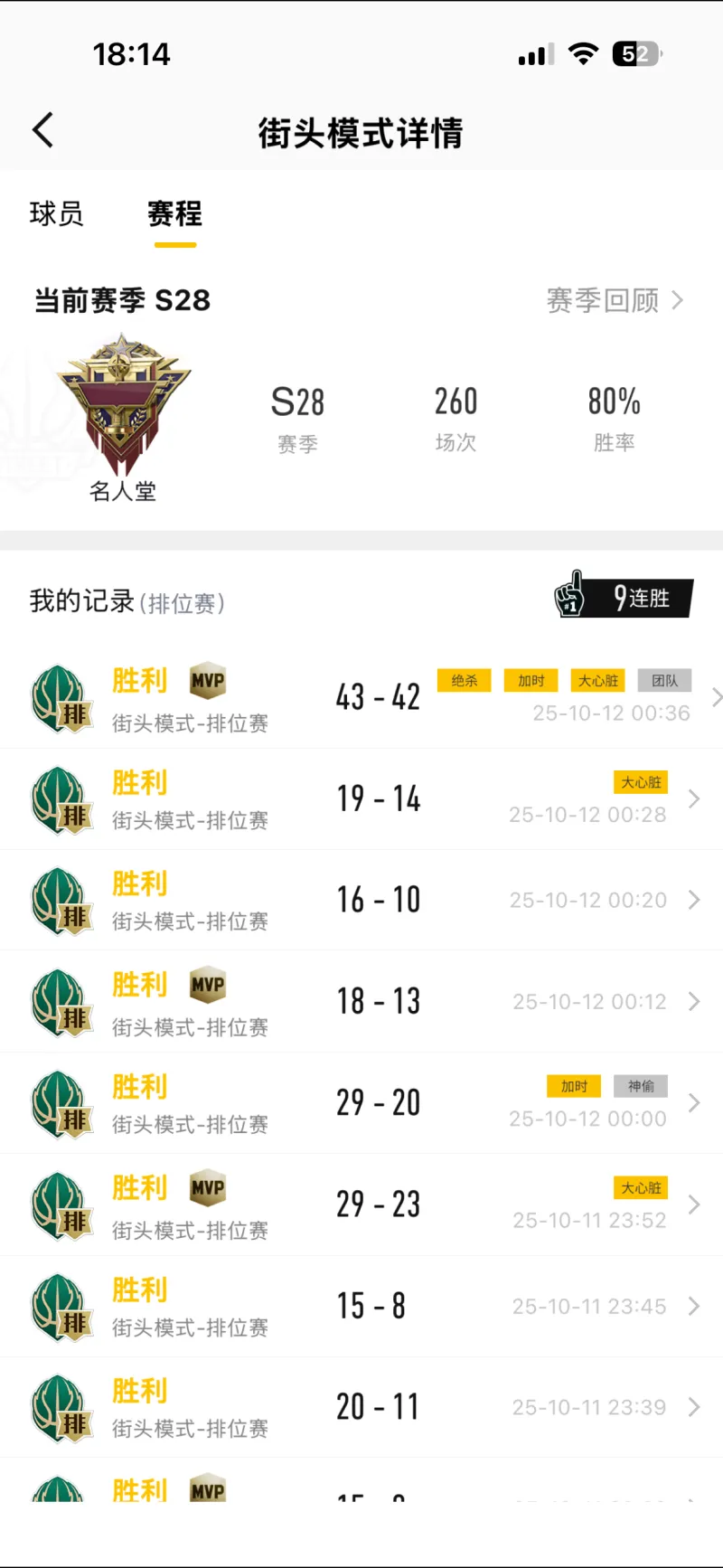Image resolution: width=723 pixels, height=1568 pixels.
Task: Select the 赛程 tab
Action: (x=174, y=213)
